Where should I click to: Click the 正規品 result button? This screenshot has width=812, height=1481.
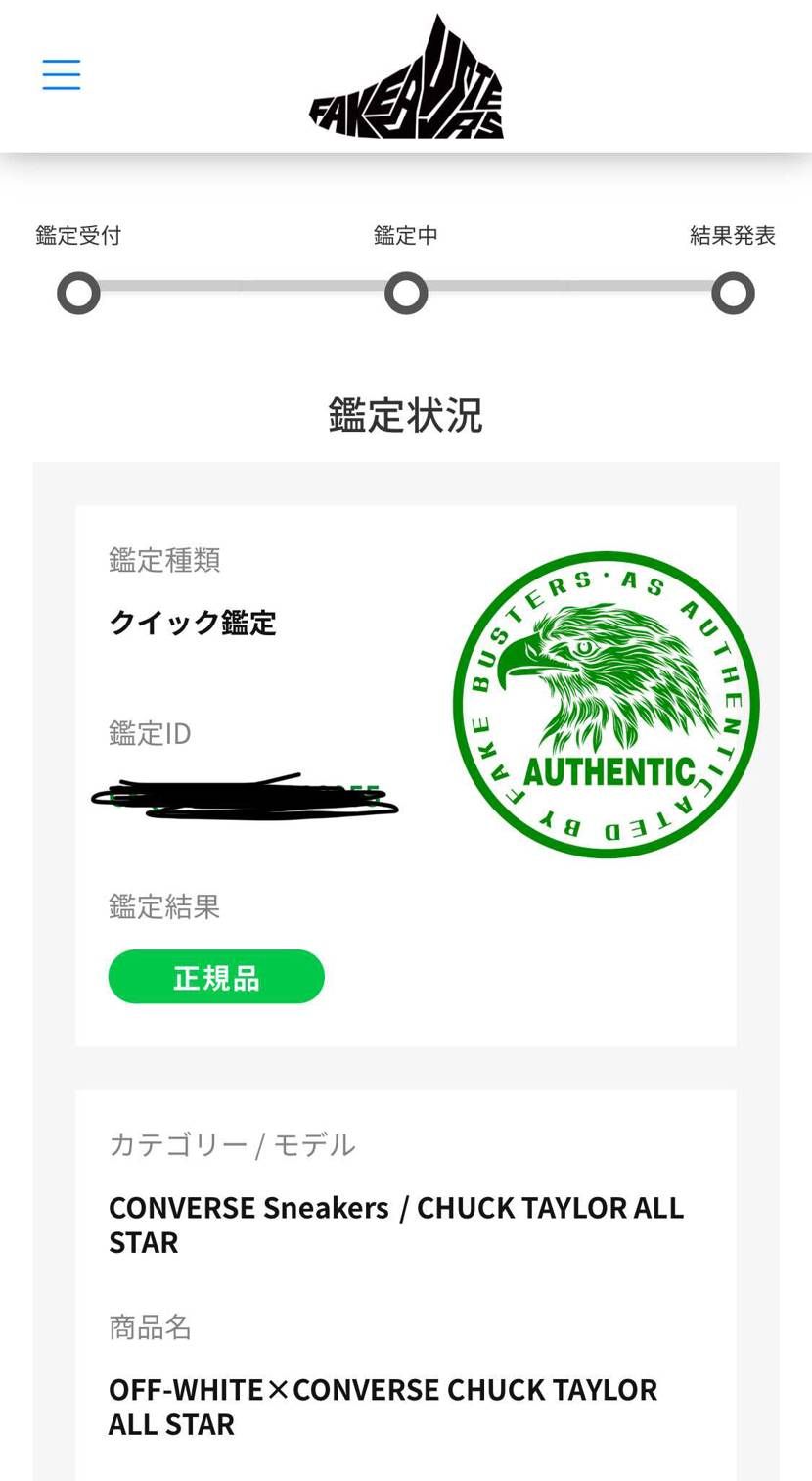216,976
